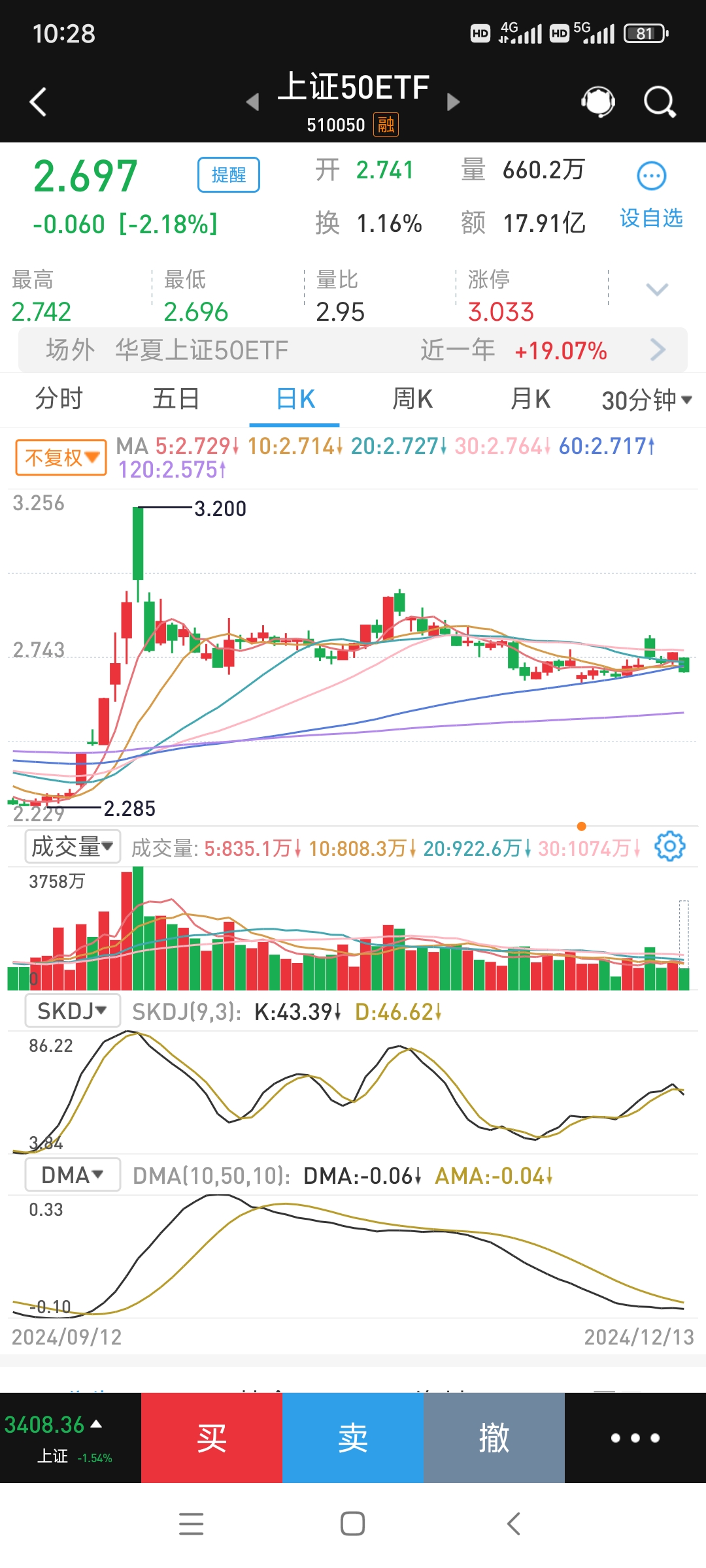The height and width of the screenshot is (1568, 706).
Task: Switch to next stock with right arrow
Action: [x=453, y=102]
